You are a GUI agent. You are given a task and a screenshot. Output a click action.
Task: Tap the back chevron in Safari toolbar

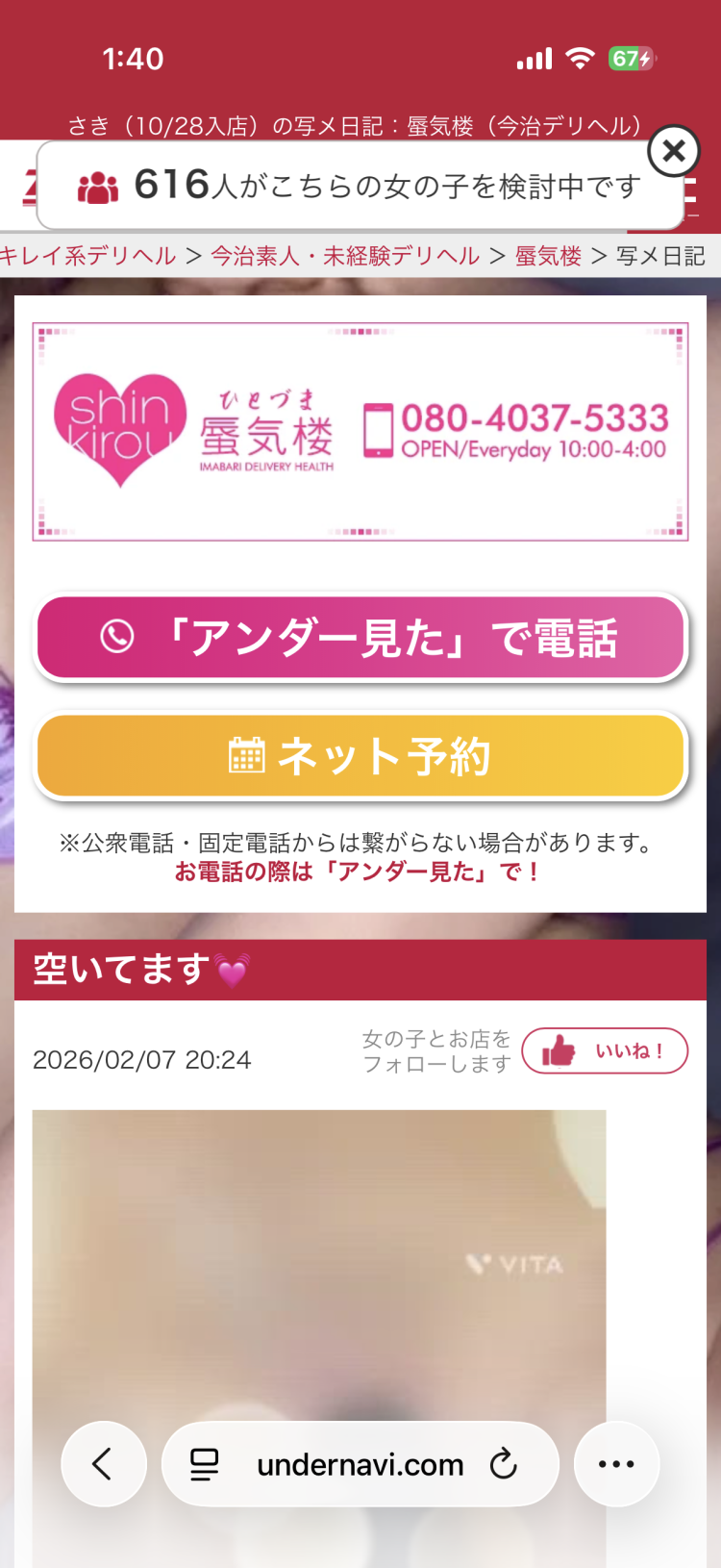[x=103, y=1463]
